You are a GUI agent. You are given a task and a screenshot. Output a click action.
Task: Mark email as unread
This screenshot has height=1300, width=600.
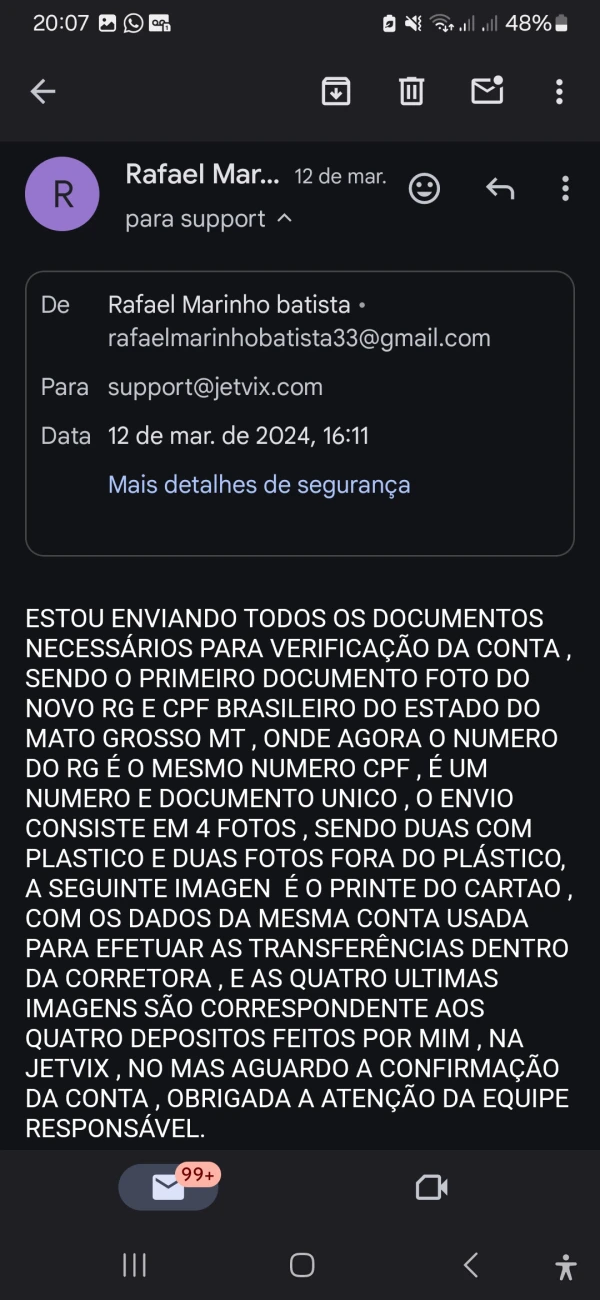487,91
